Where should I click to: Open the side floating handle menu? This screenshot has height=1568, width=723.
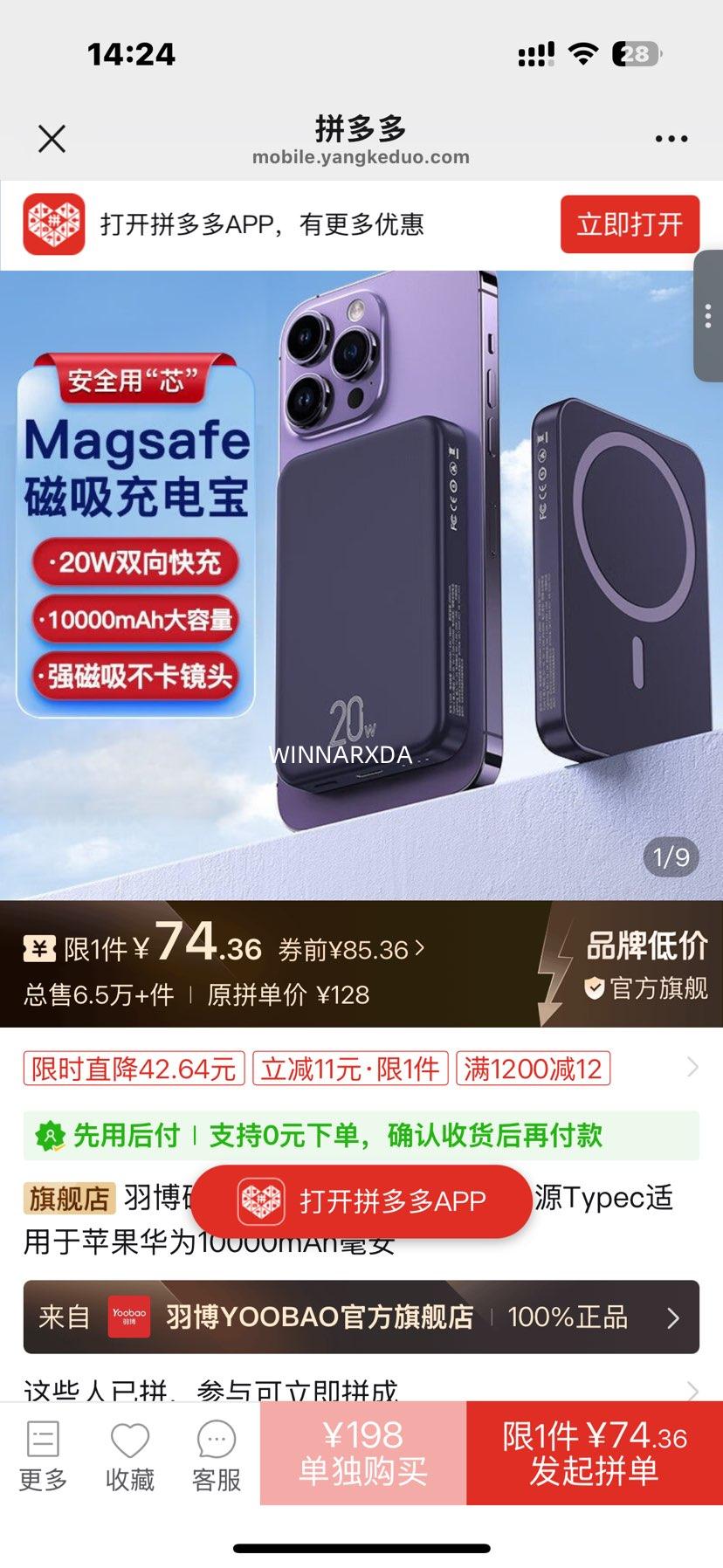tap(708, 316)
